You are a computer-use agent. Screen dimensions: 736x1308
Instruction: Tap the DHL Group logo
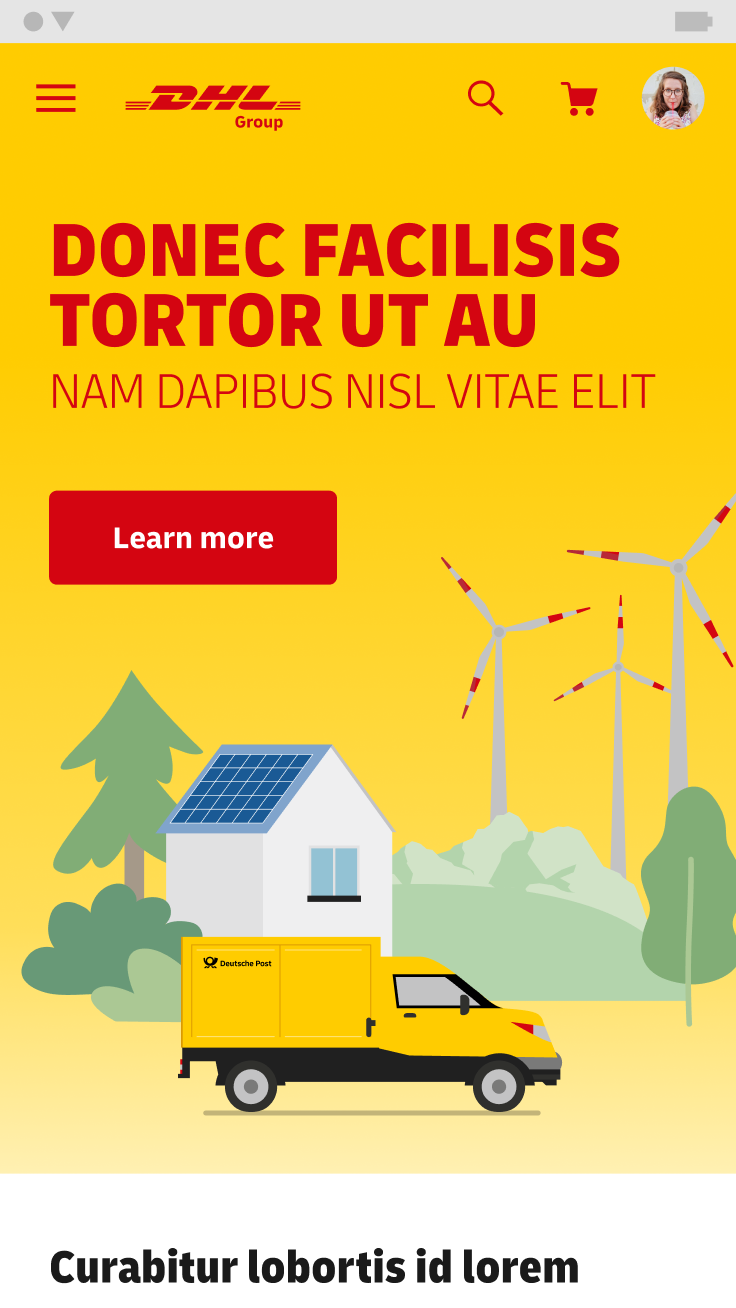click(213, 104)
